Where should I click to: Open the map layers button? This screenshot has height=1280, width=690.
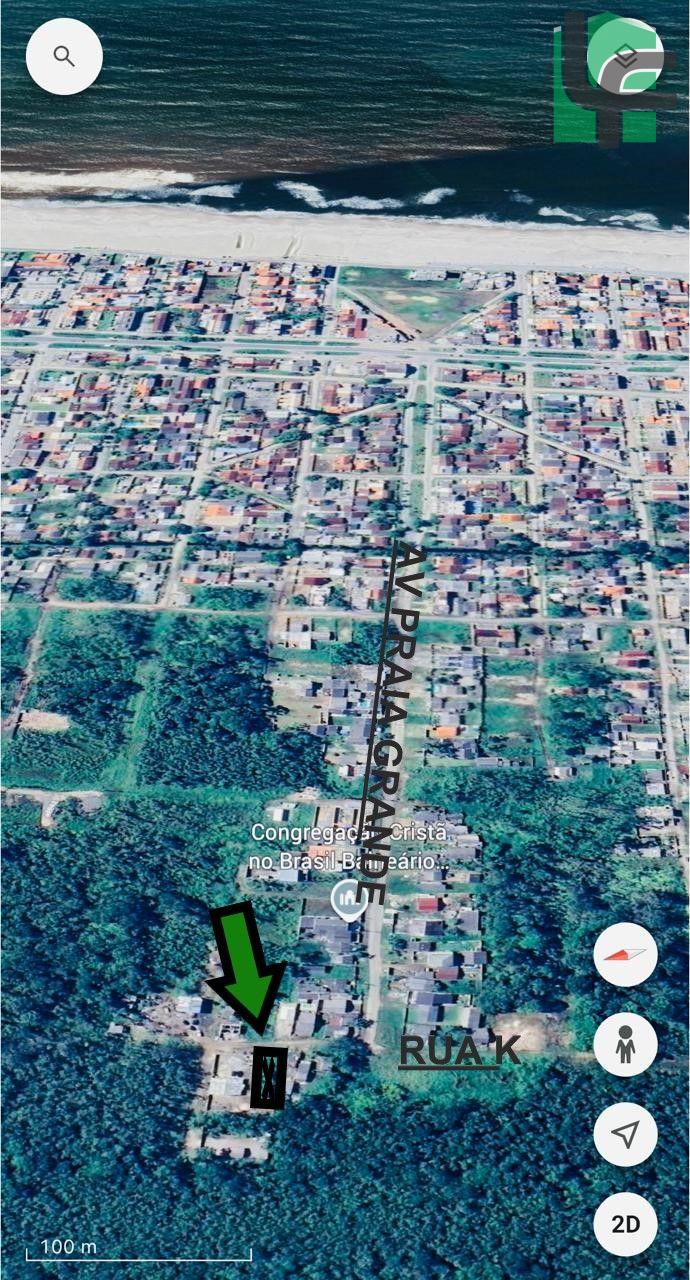point(625,56)
